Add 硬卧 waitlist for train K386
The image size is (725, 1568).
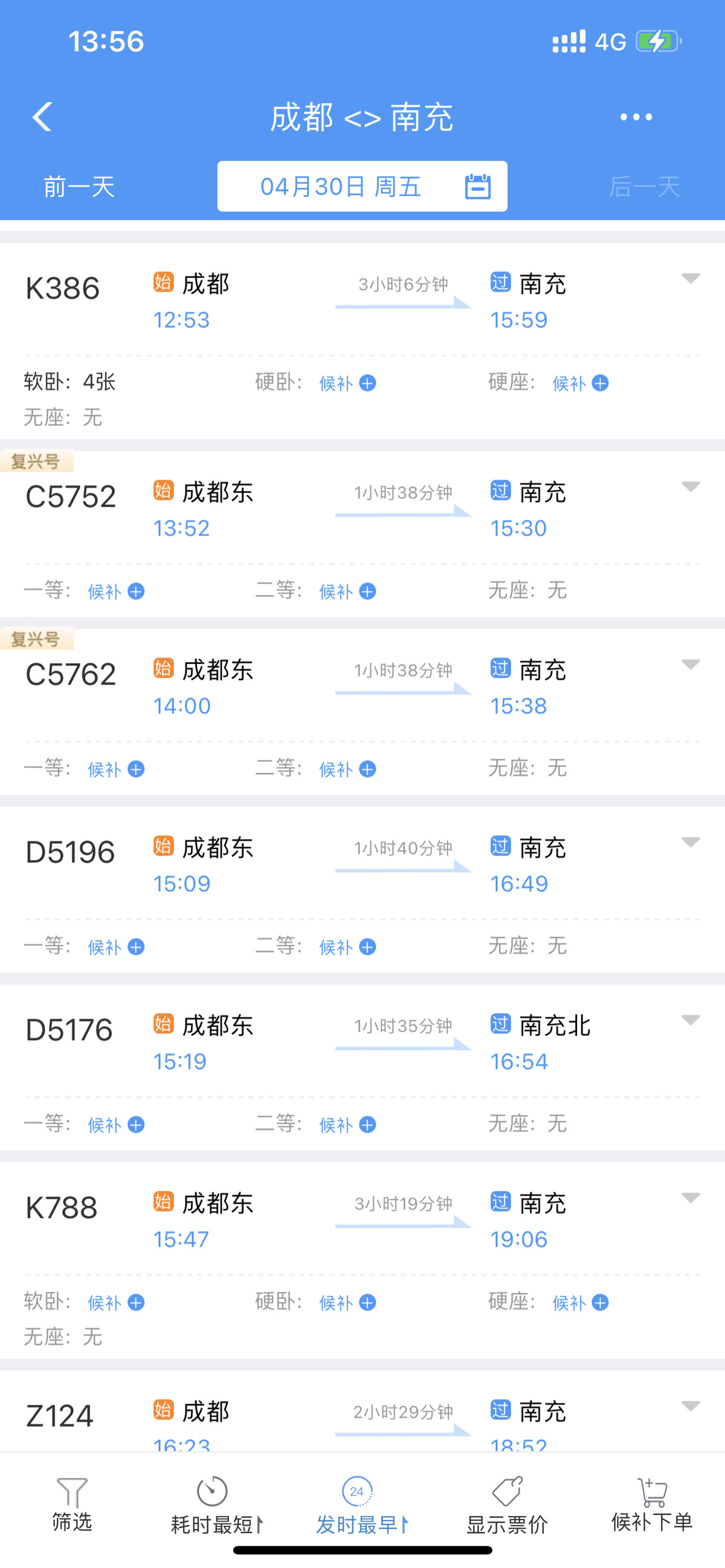(x=347, y=383)
